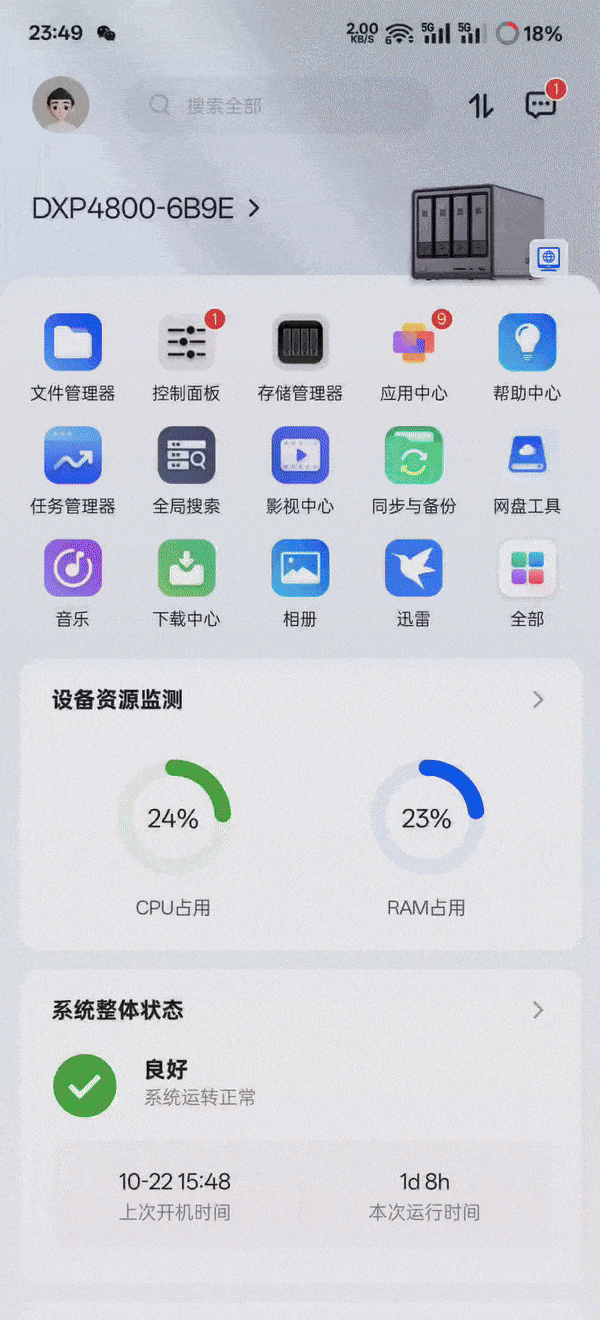Open 同步与备份

click(x=414, y=456)
